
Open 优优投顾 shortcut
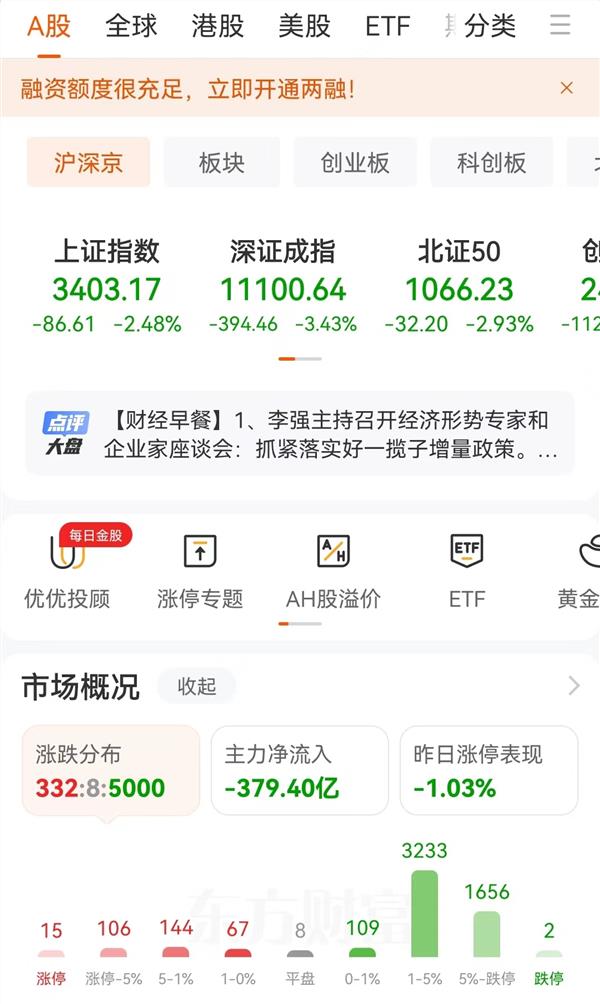coord(67,569)
